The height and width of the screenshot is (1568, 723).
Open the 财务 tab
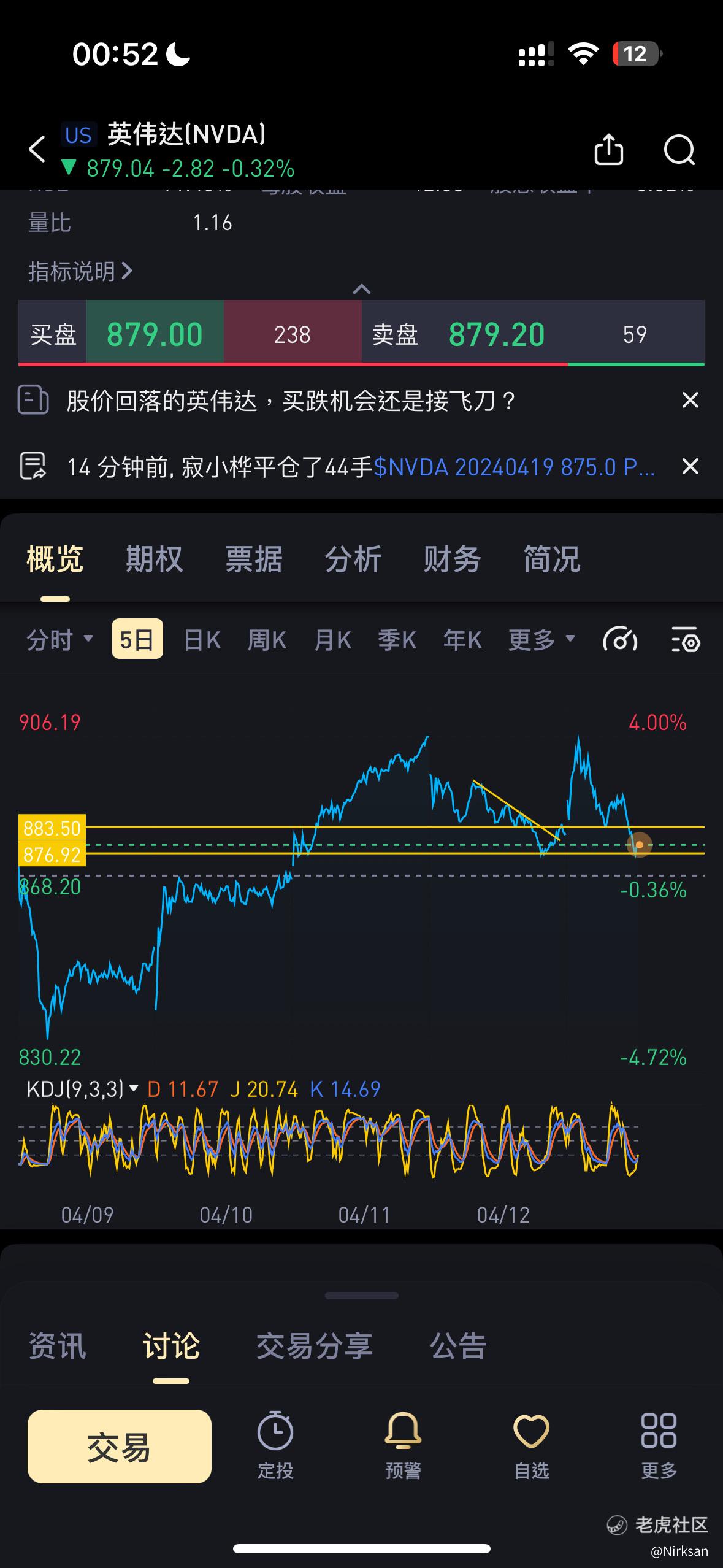tap(452, 559)
